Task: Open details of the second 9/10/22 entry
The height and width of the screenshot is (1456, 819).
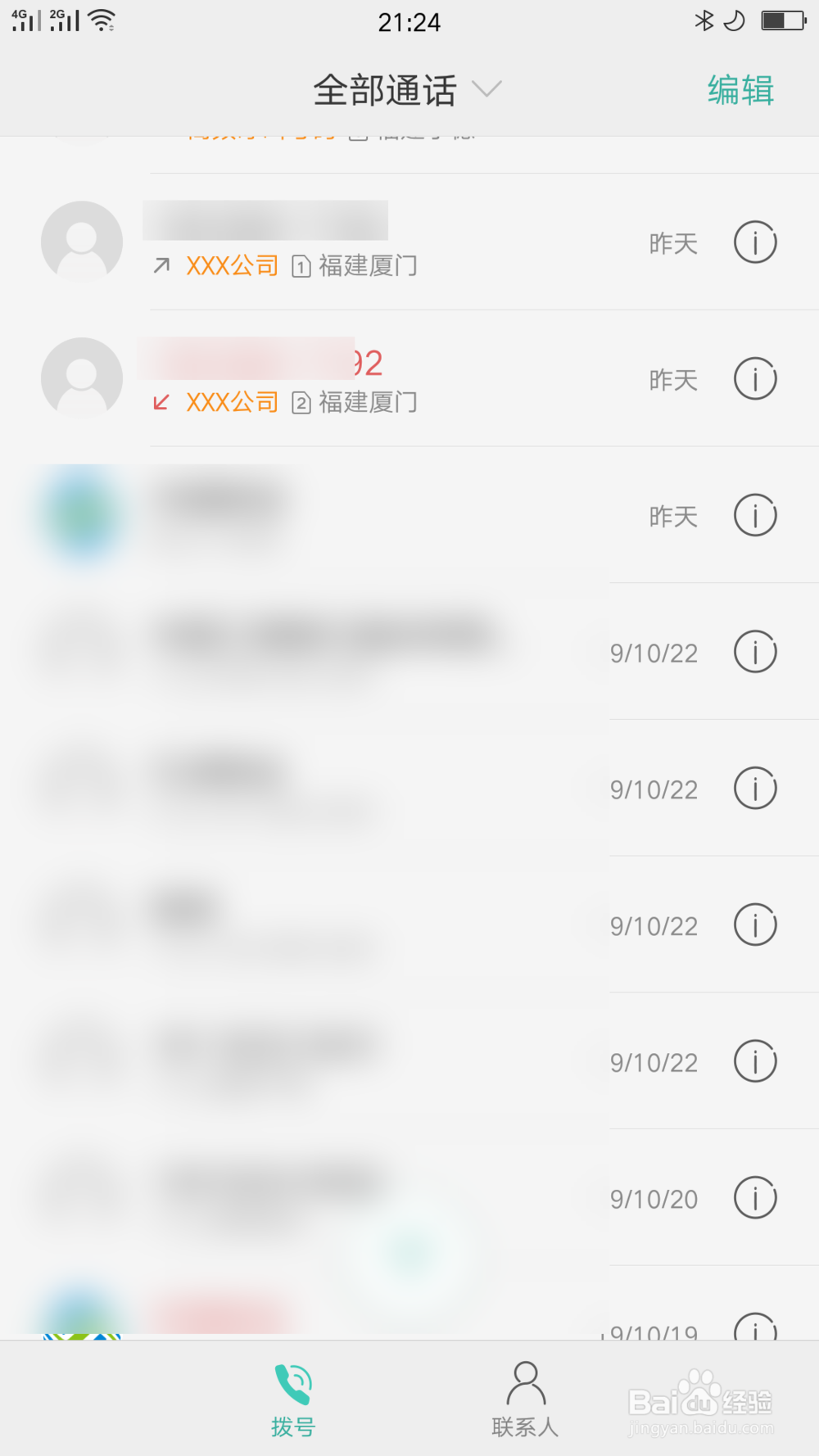Action: pyautogui.click(x=754, y=789)
